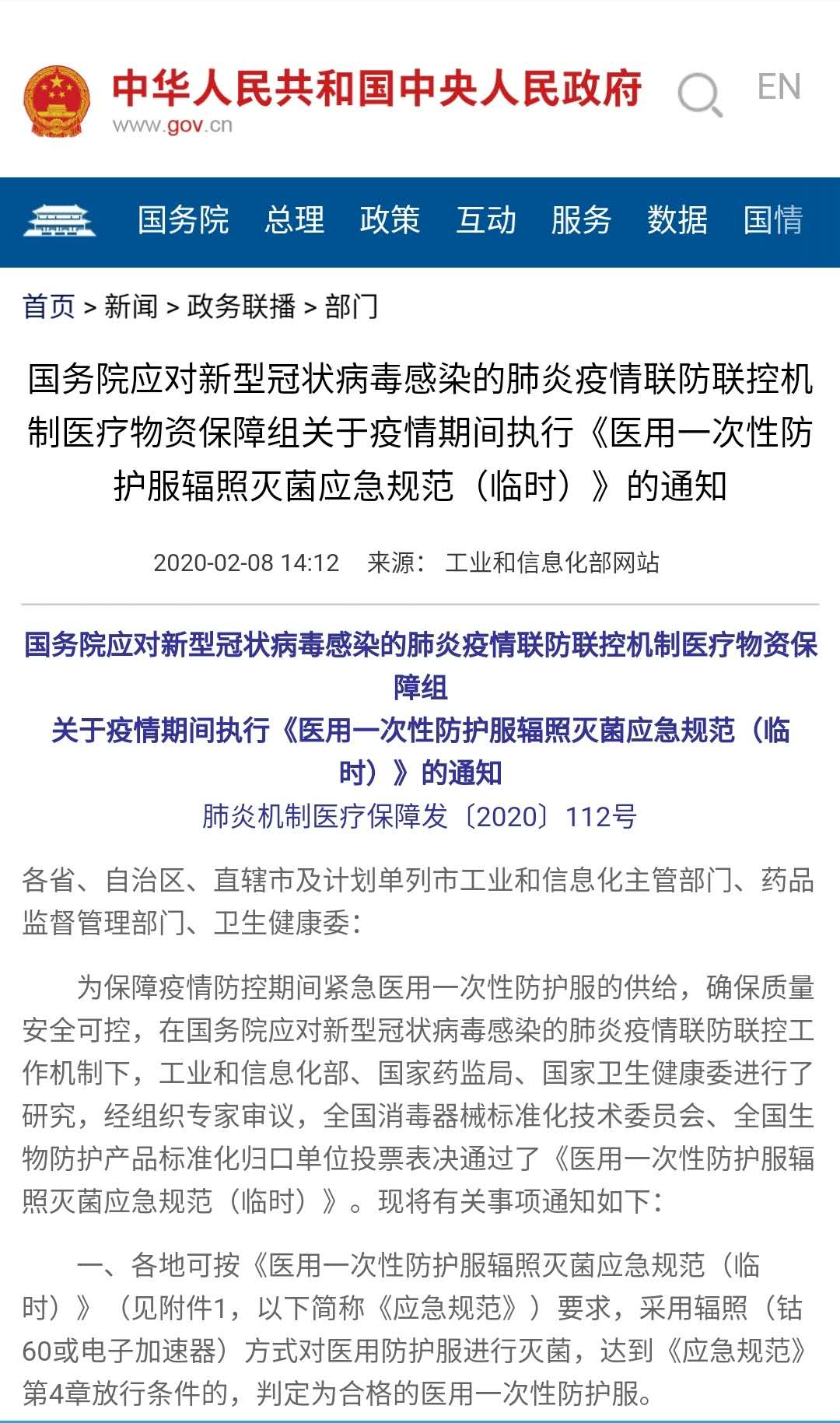Viewport: 840px width, 1423px height.
Task: Open the 国务院 section
Action: click(184, 221)
